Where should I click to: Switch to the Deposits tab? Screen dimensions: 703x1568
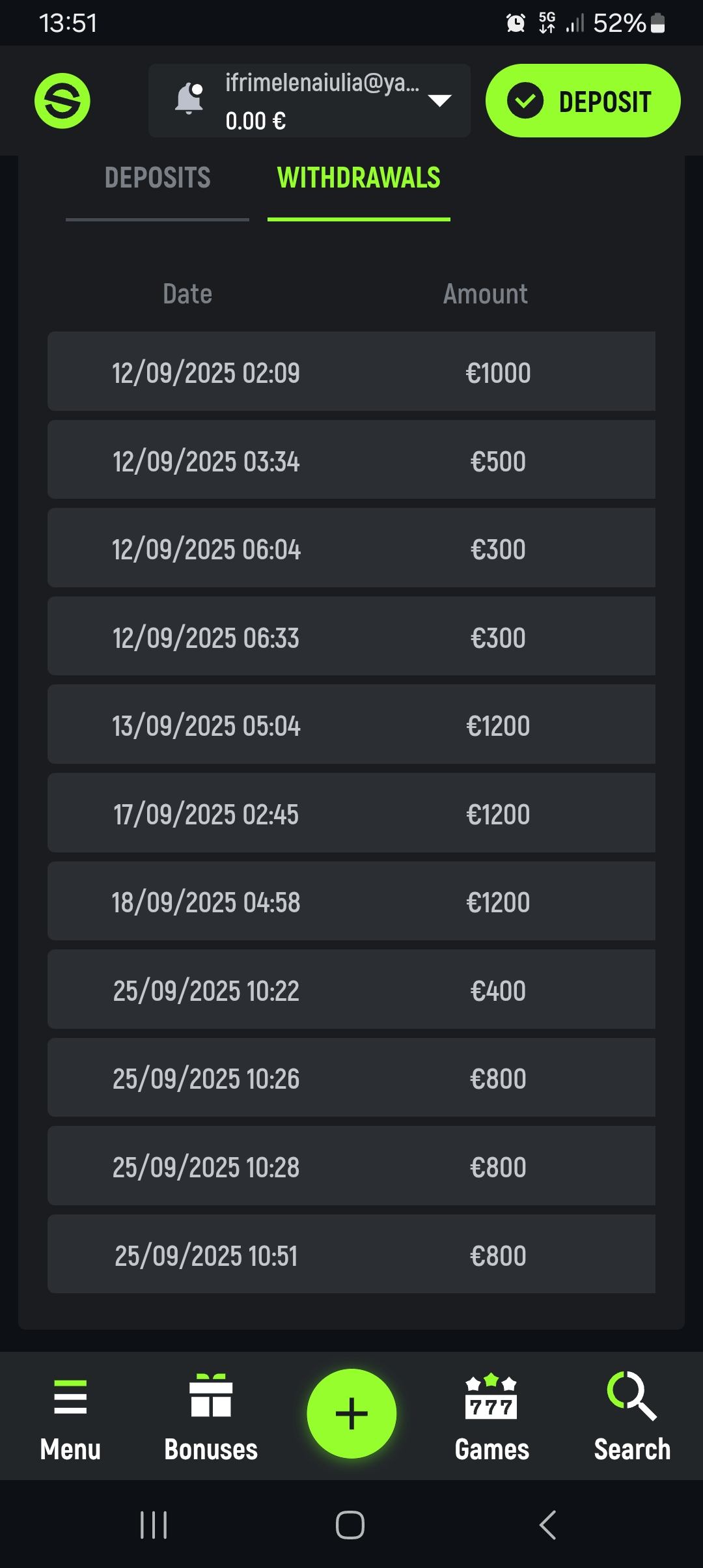(x=158, y=178)
